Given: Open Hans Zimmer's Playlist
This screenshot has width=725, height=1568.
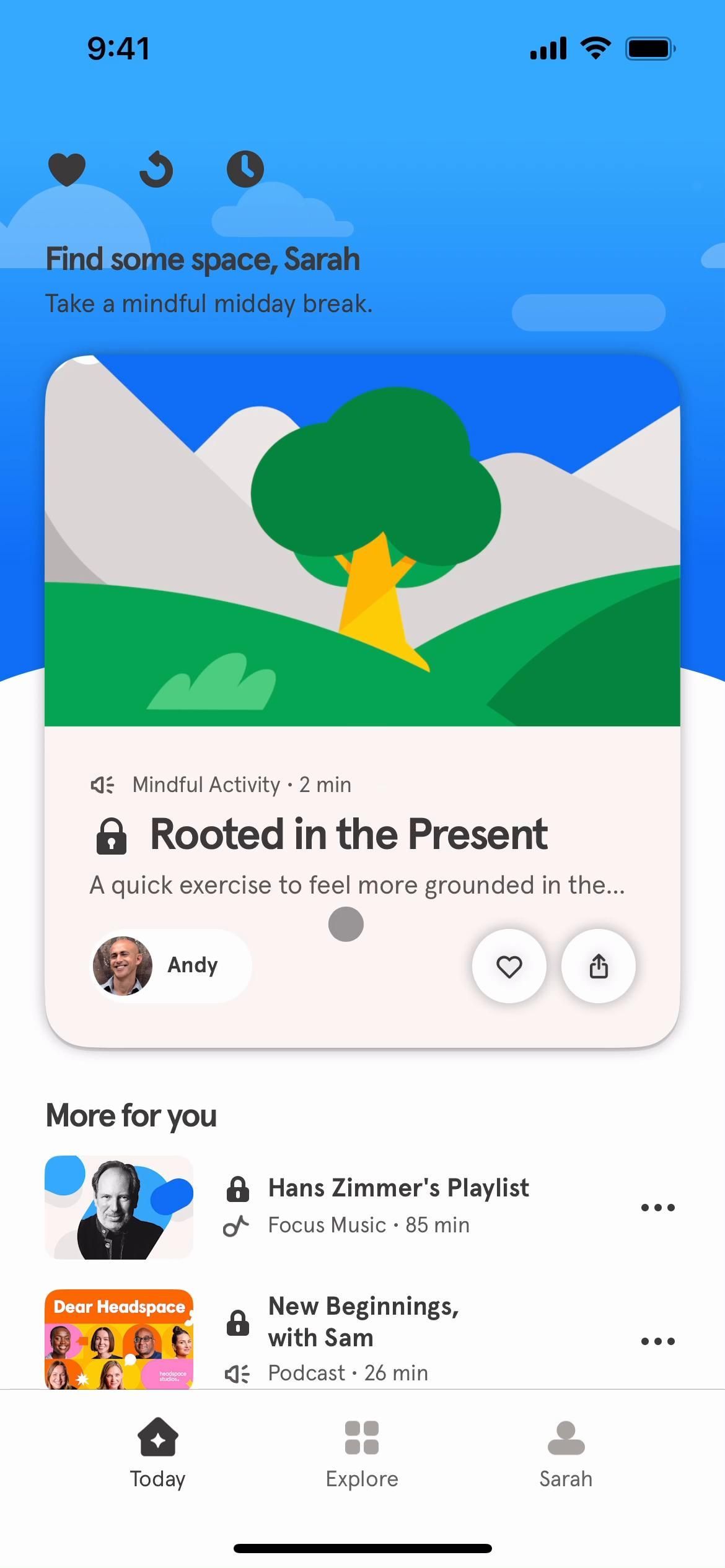Looking at the screenshot, I should (398, 1205).
